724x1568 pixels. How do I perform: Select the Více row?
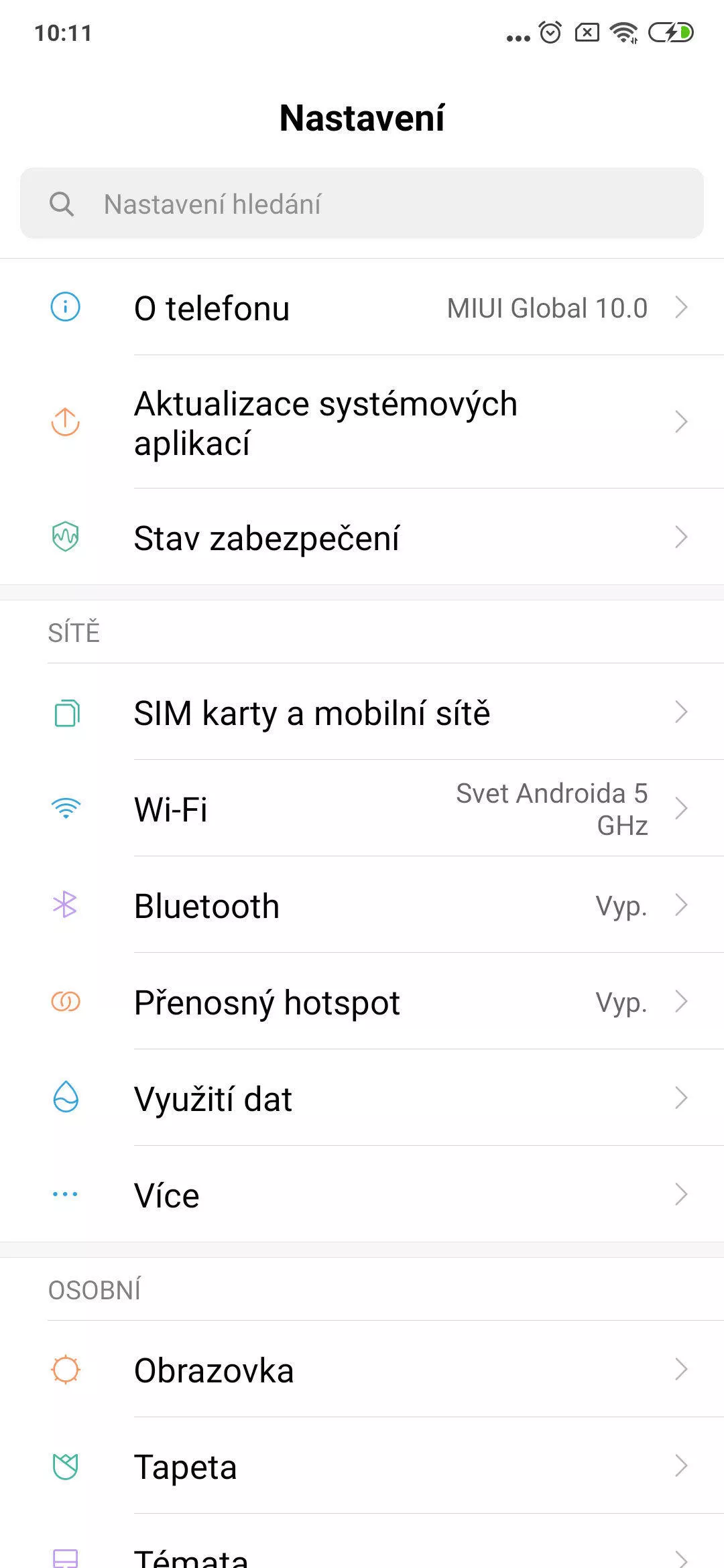pos(362,1194)
